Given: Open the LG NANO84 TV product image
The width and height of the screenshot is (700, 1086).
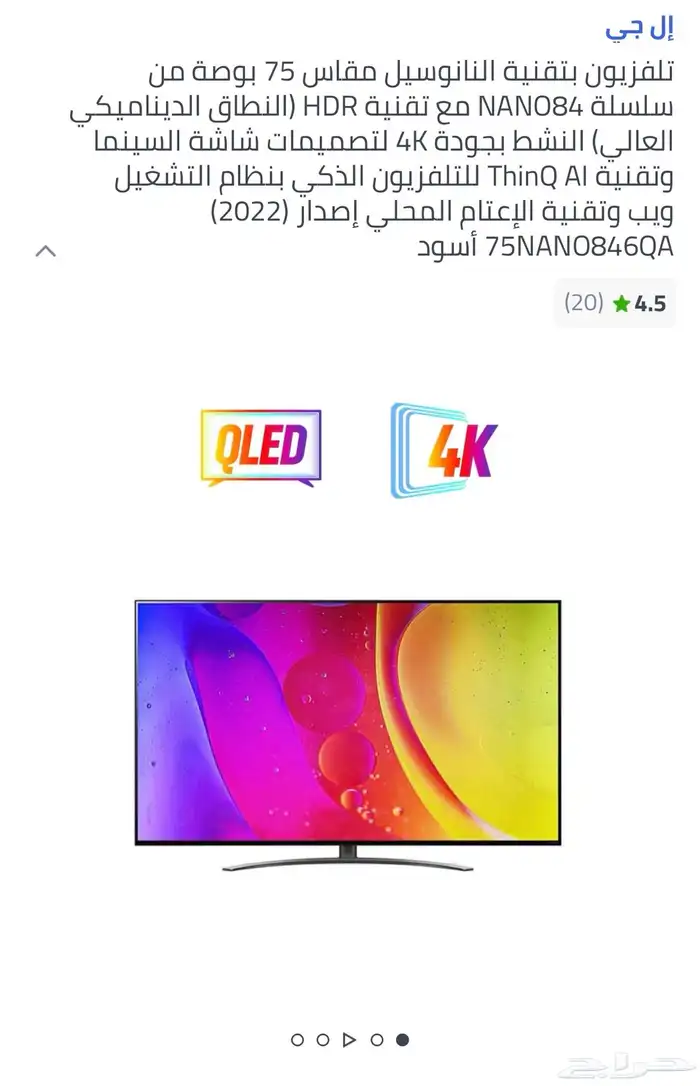Looking at the screenshot, I should click(348, 735).
